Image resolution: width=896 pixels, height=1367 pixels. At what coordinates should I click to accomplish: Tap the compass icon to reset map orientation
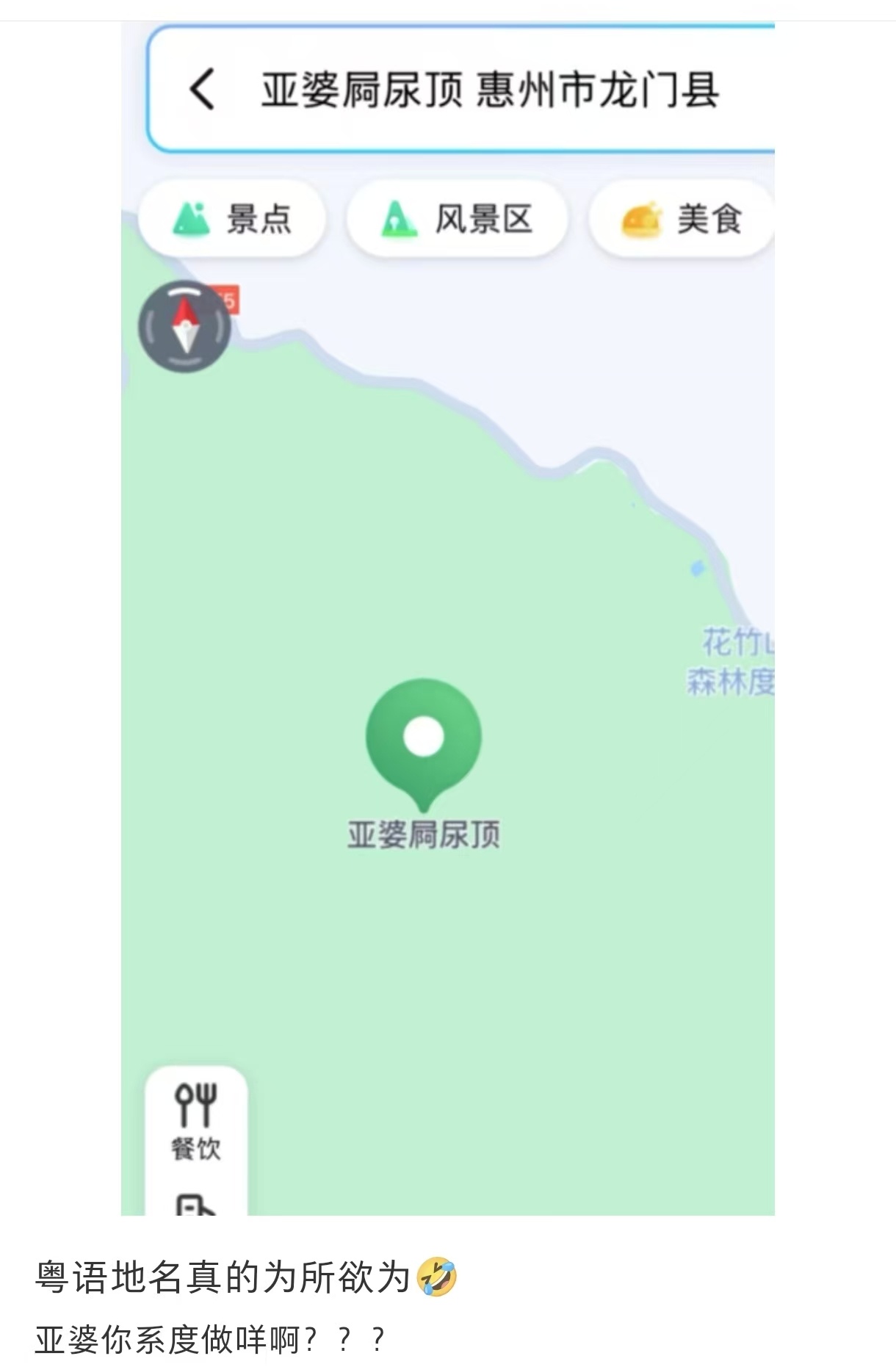pyautogui.click(x=184, y=327)
